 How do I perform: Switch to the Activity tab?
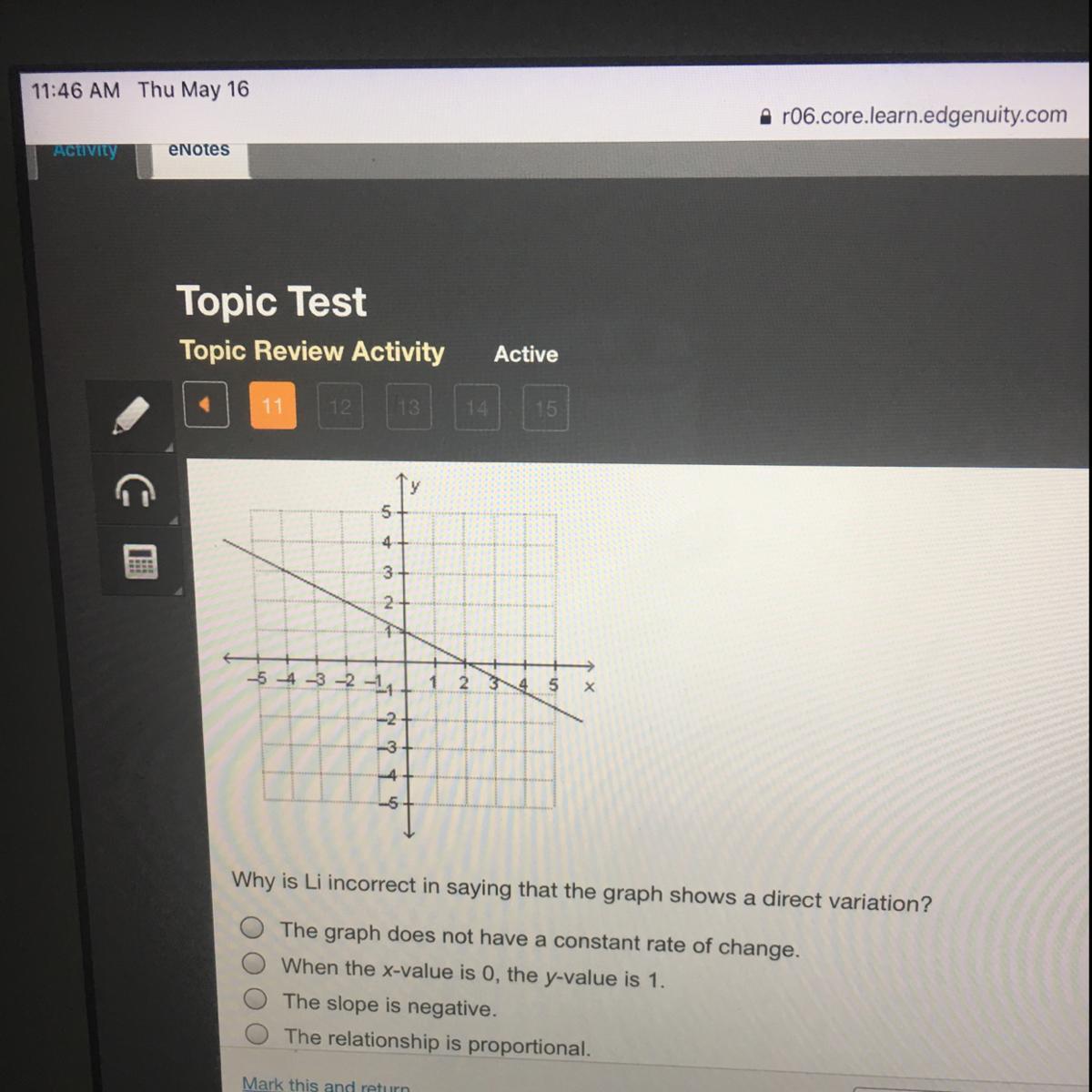click(x=85, y=151)
